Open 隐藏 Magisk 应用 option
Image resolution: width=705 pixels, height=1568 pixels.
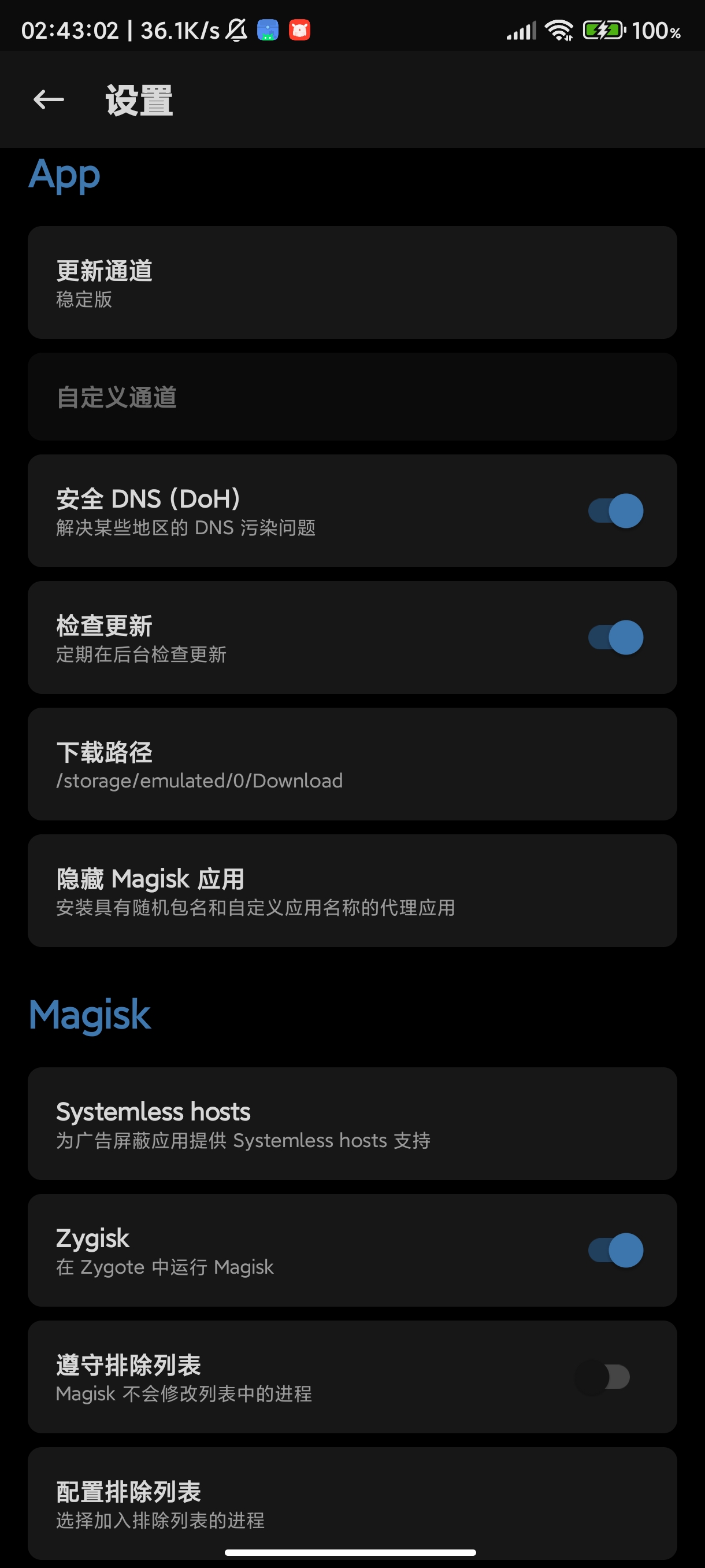(x=352, y=891)
